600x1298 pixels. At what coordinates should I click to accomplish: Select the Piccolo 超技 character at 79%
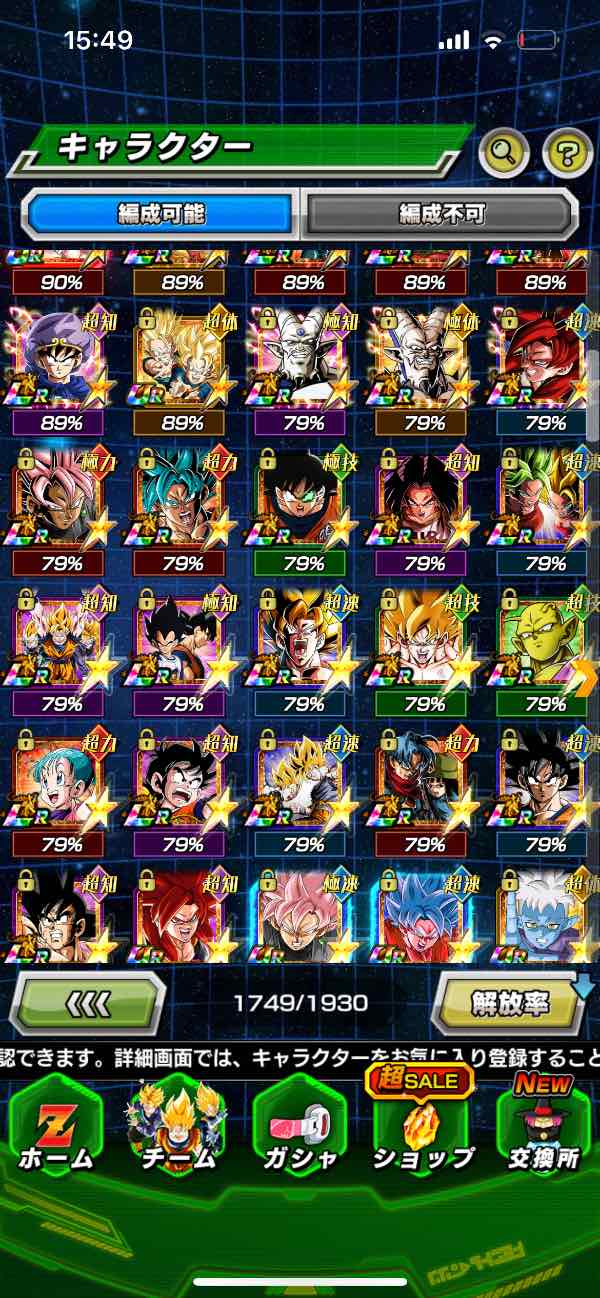545,640
